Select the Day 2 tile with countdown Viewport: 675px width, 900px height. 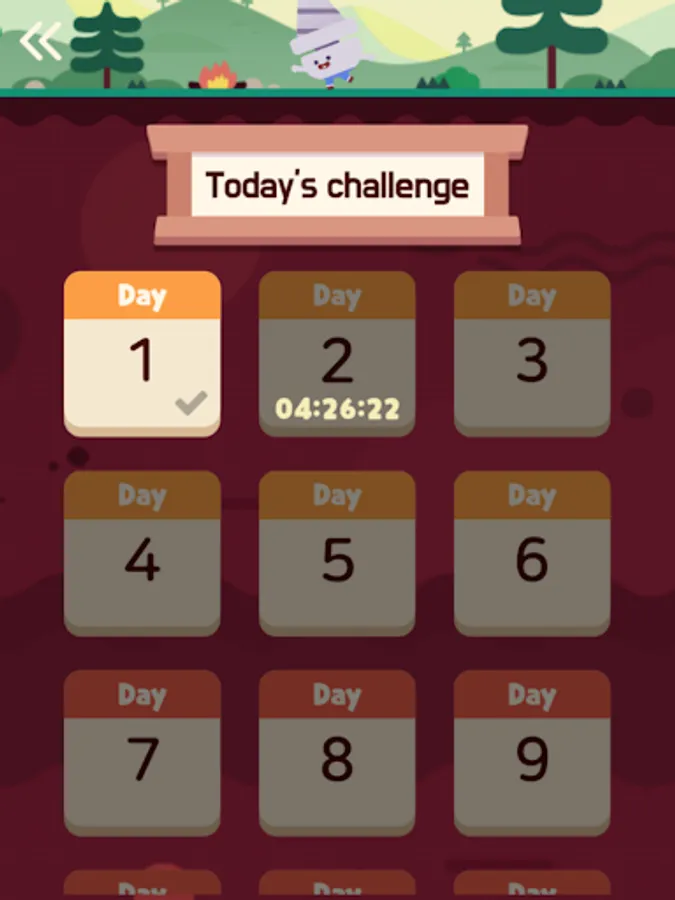[x=337, y=354]
